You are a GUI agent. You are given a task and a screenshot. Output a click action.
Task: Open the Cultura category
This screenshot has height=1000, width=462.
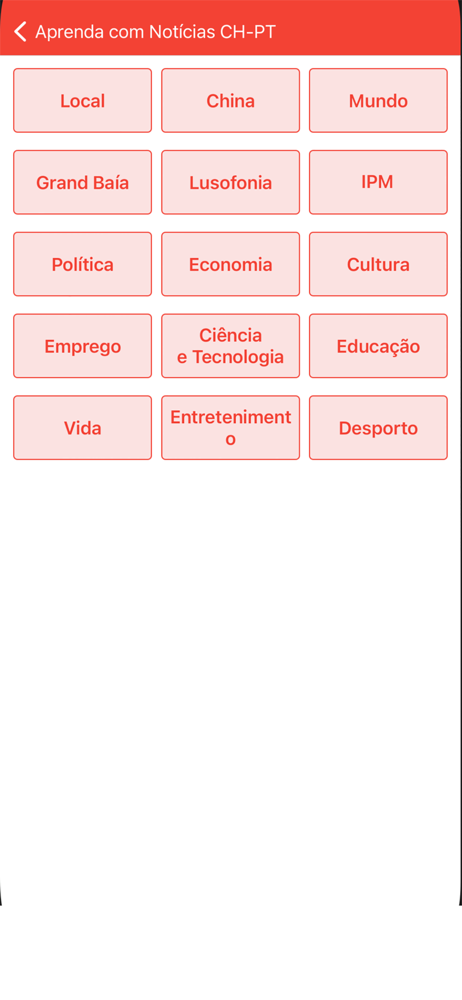(378, 264)
